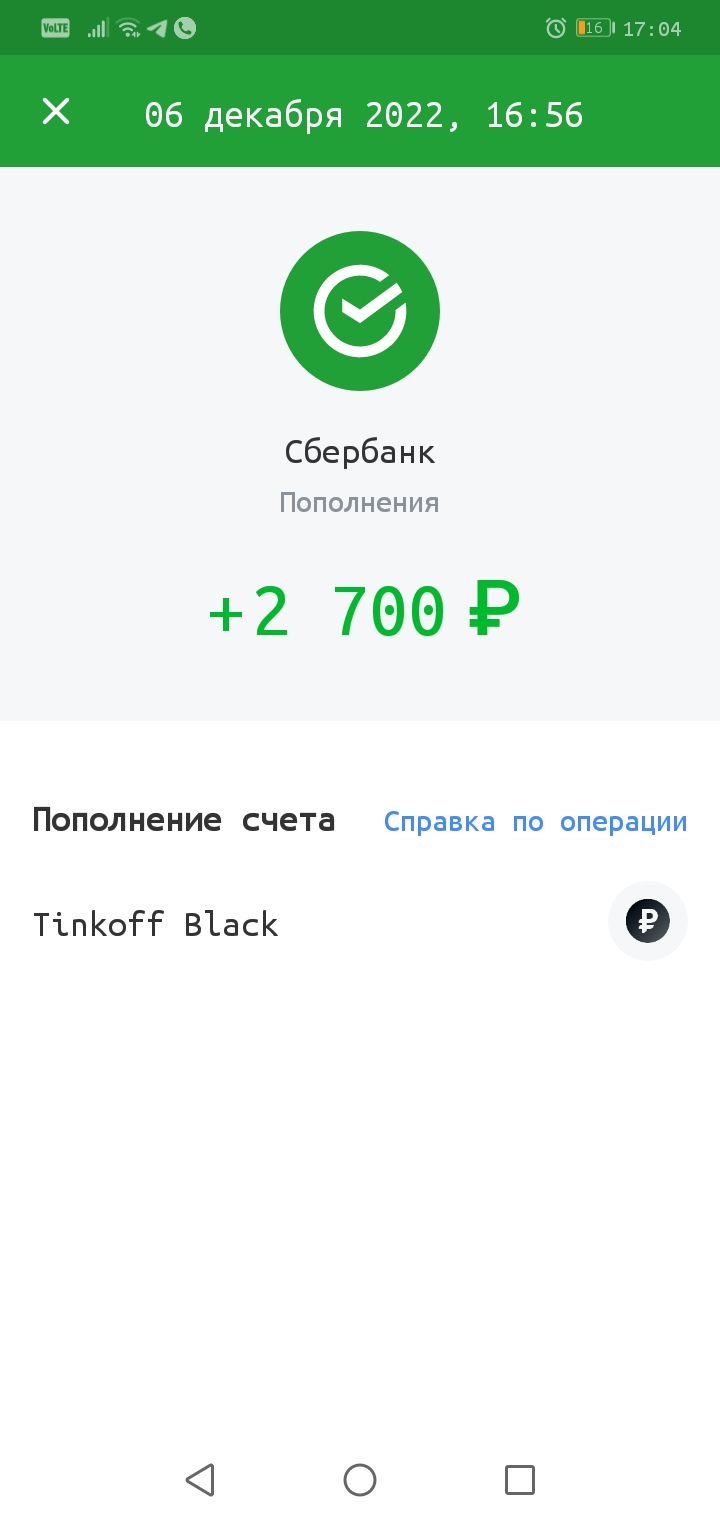Open the Tinkoff Black account row
Screen dimensions: 720x1520
point(360,921)
